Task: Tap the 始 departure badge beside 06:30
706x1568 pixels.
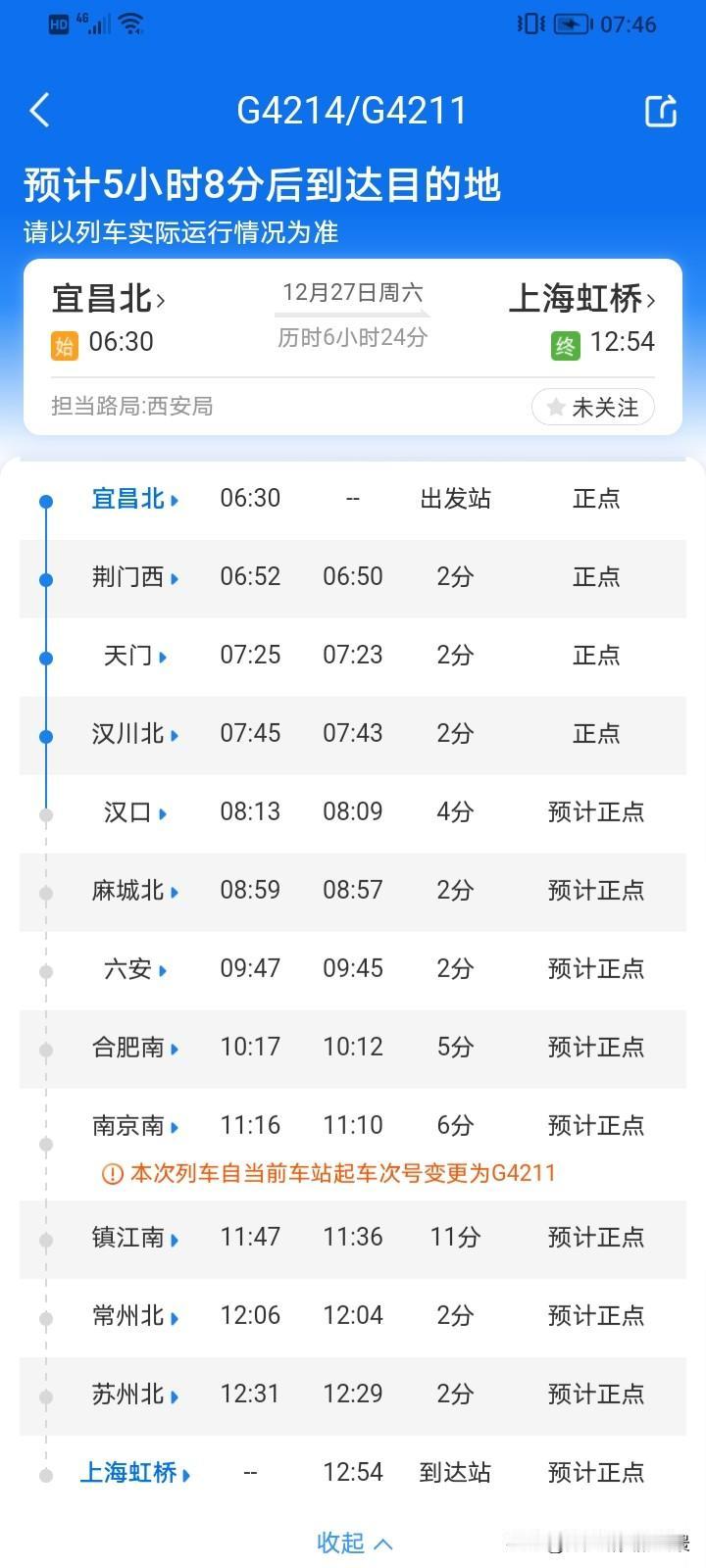Action: coord(64,342)
